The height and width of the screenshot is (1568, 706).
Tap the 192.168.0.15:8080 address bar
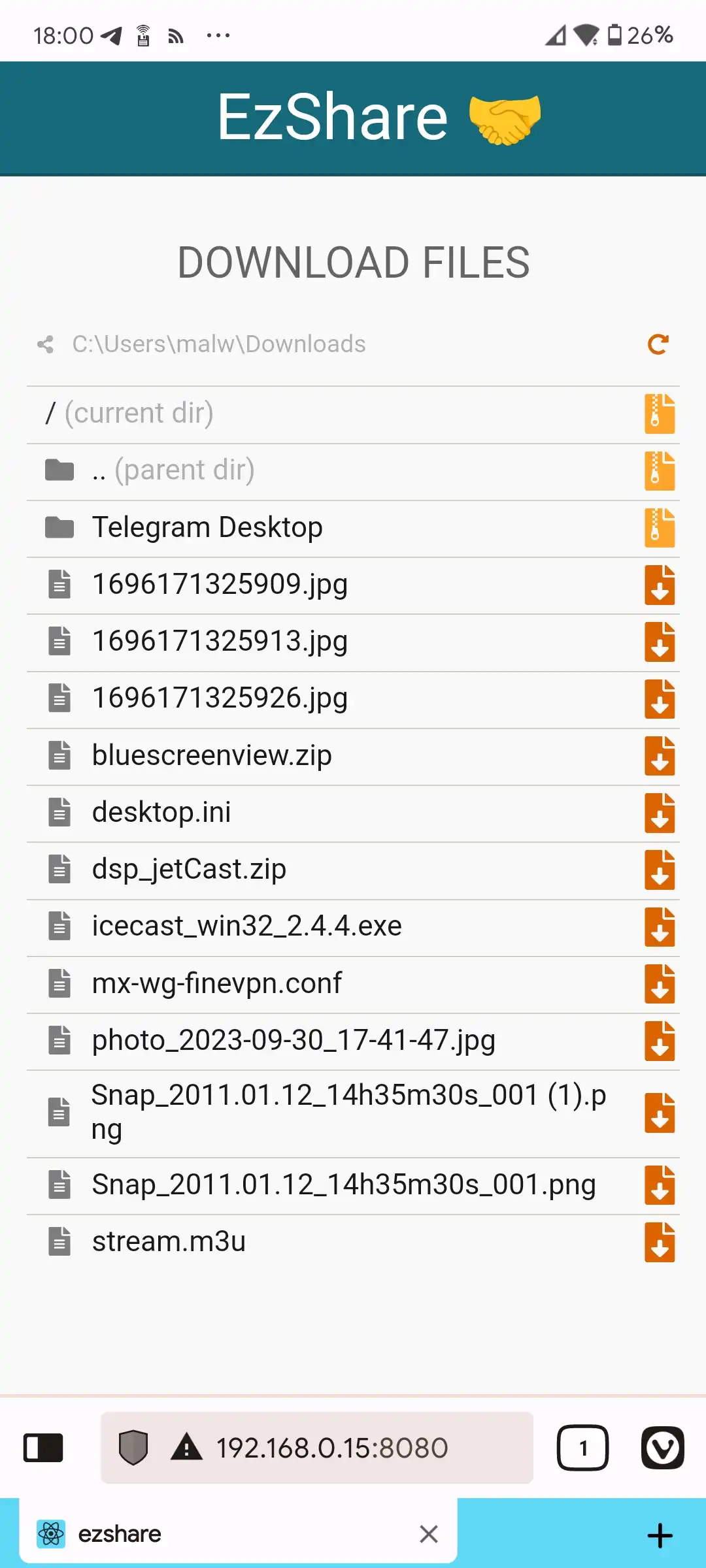331,1448
